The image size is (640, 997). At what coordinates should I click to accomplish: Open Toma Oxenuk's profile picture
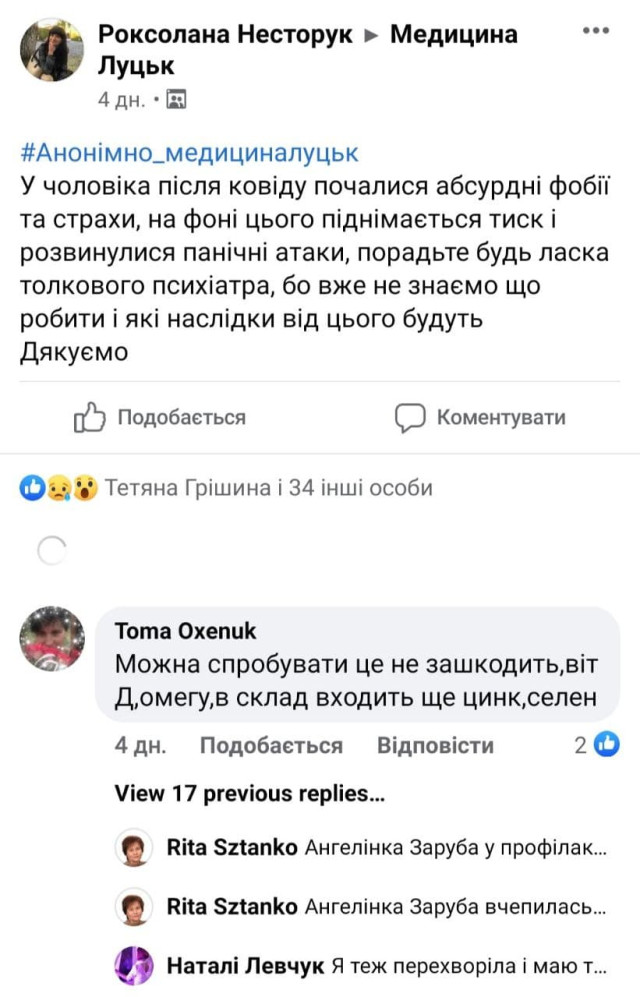[x=52, y=637]
